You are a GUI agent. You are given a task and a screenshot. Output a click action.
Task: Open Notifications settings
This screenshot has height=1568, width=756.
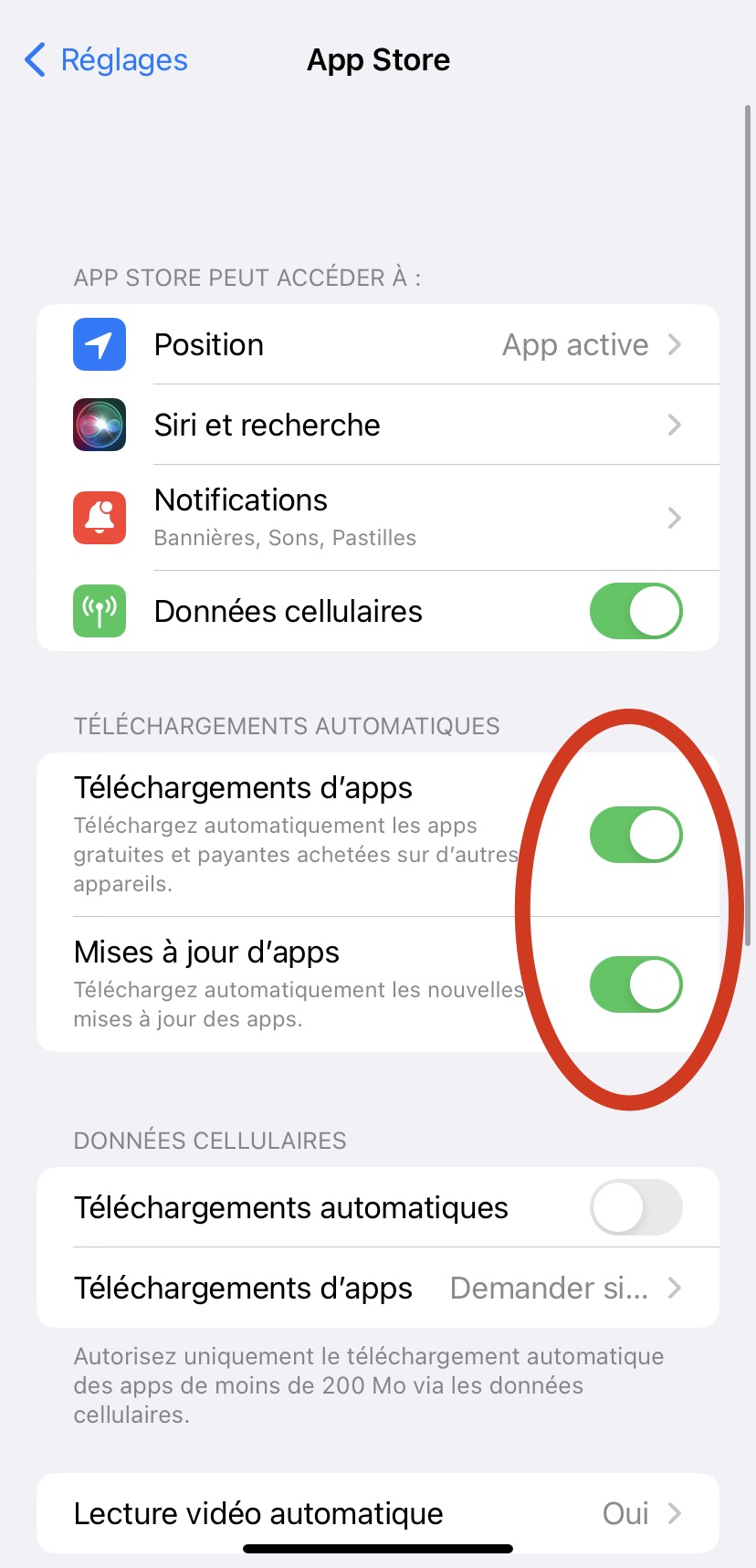pos(378,518)
